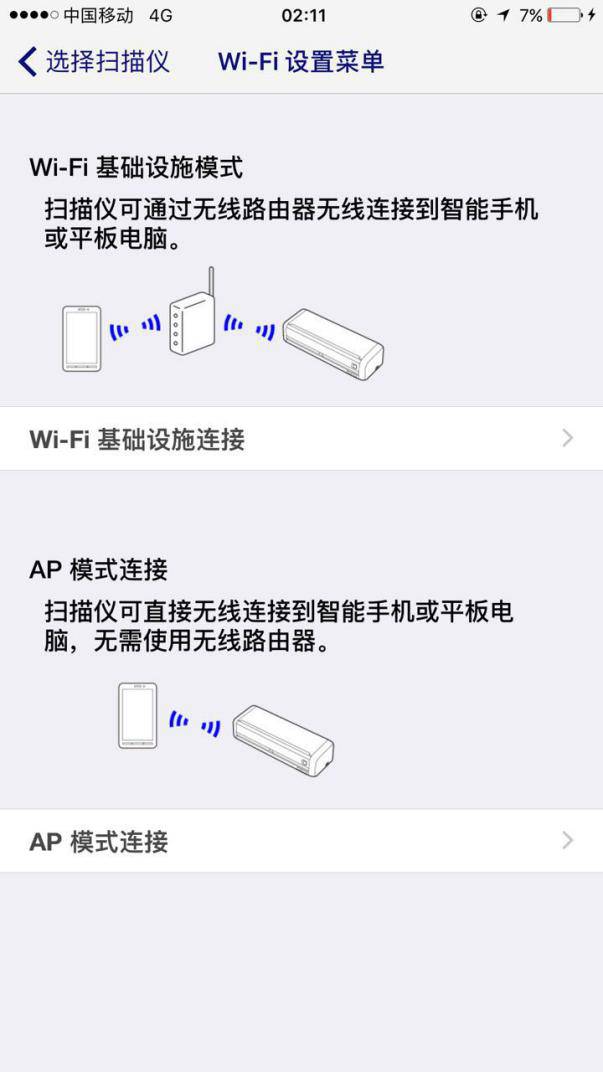Open AP 模式连接 row
This screenshot has width=603, height=1072.
[x=300, y=841]
